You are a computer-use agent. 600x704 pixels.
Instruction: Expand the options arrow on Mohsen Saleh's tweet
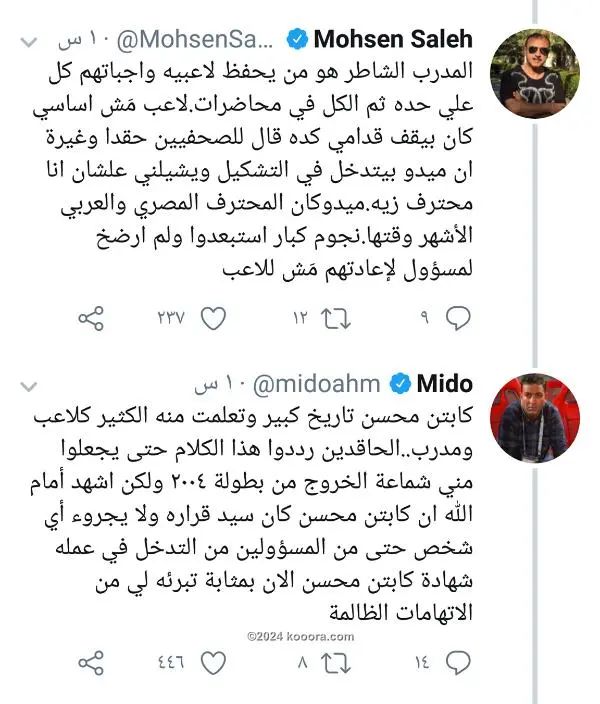coord(29,41)
